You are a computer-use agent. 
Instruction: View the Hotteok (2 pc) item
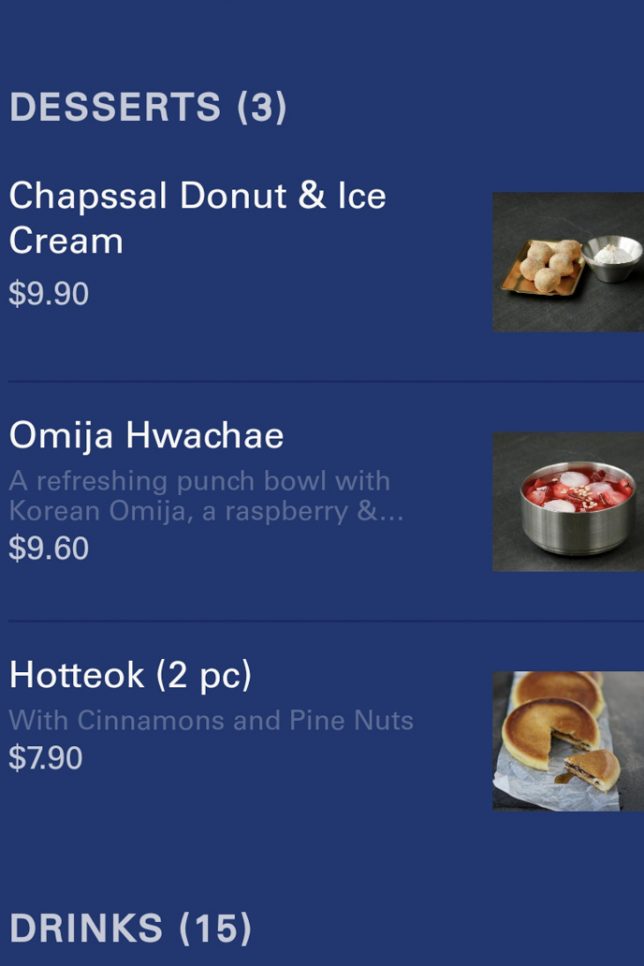[x=131, y=675]
